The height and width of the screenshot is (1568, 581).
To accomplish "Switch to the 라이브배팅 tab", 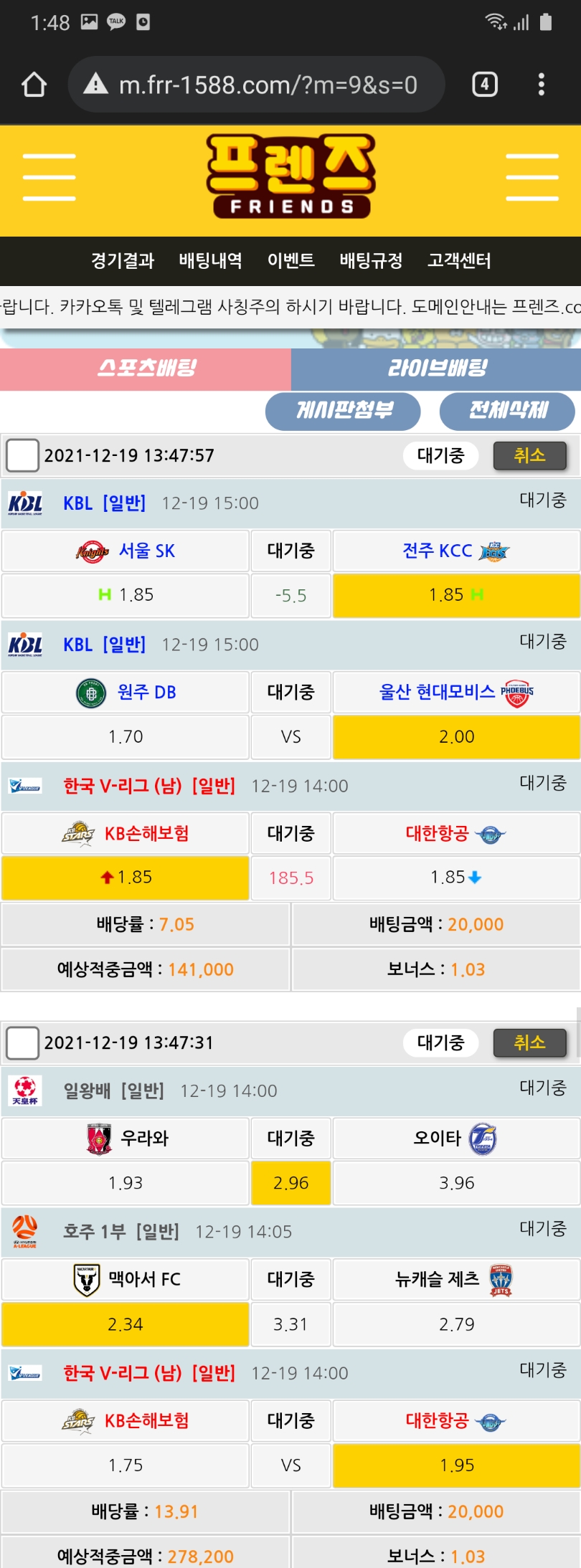I will 436,369.
